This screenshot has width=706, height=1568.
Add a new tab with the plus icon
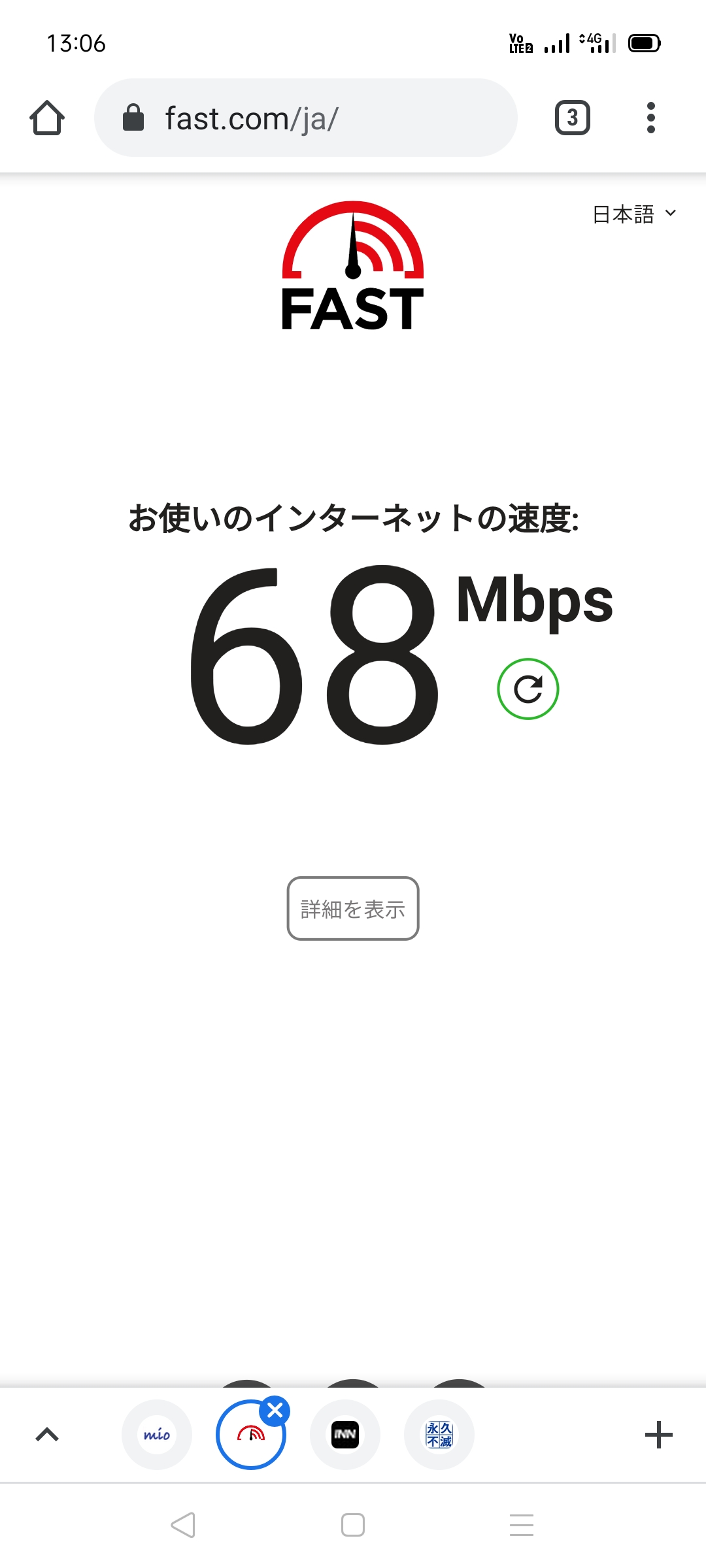pyautogui.click(x=658, y=1435)
